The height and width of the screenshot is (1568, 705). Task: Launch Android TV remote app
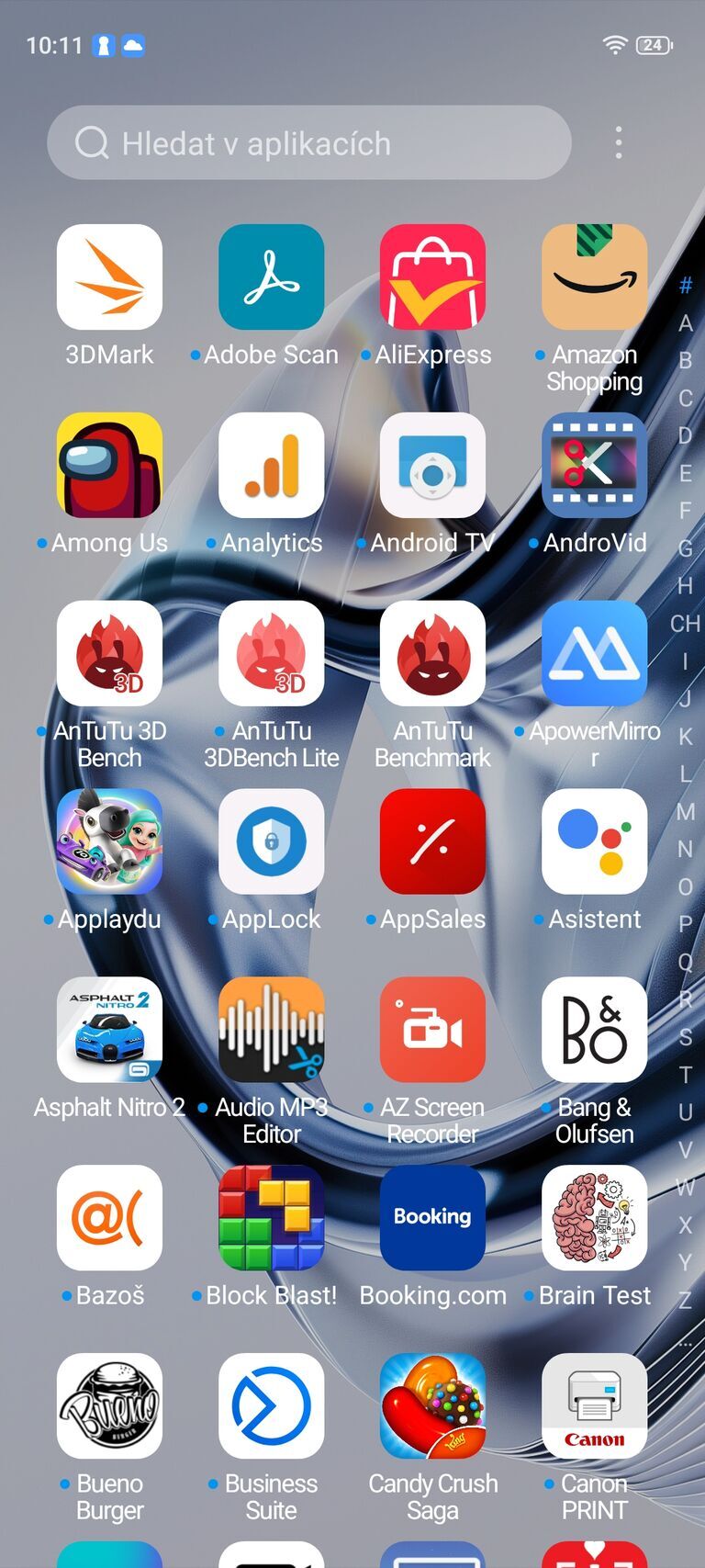432,466
